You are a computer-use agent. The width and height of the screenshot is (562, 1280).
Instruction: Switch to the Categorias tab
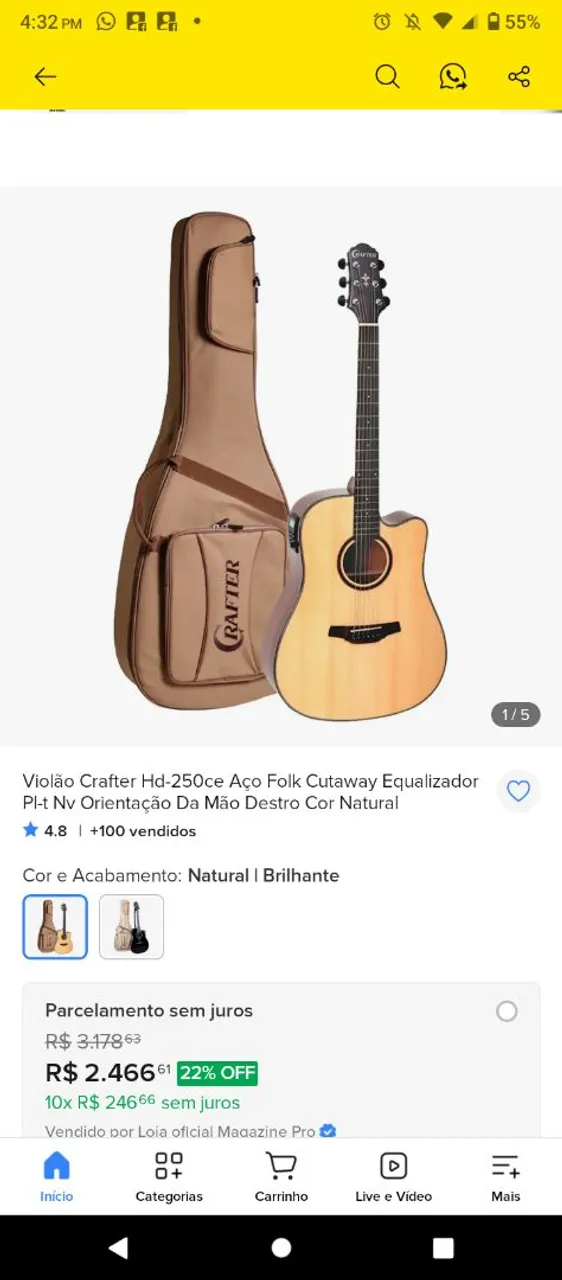coord(169,1177)
